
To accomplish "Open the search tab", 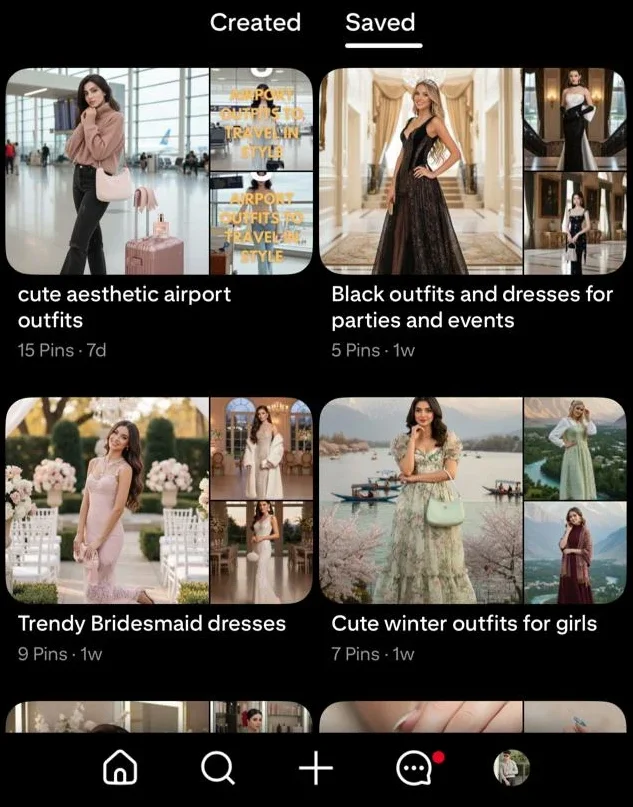I will (217, 768).
